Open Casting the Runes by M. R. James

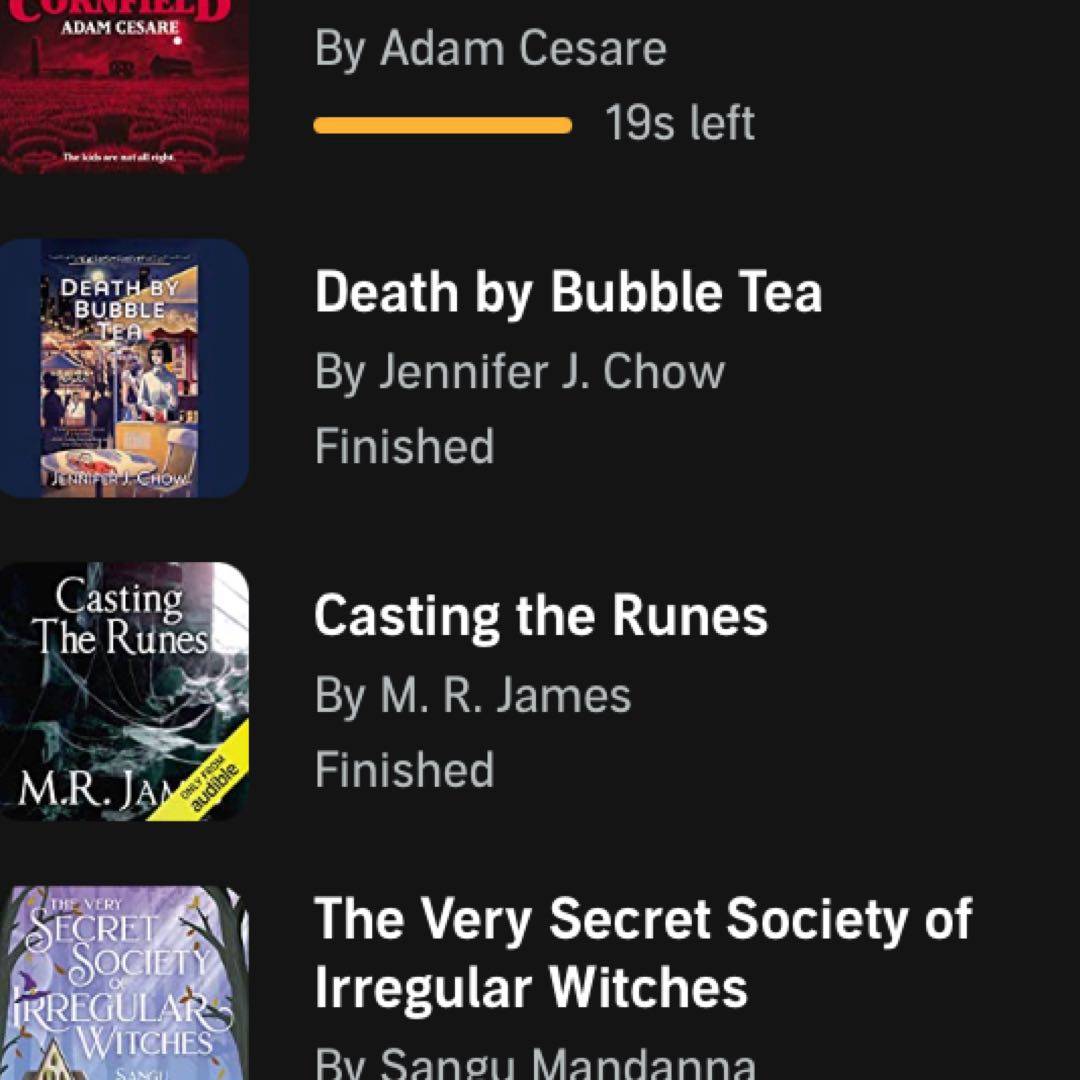(540, 616)
